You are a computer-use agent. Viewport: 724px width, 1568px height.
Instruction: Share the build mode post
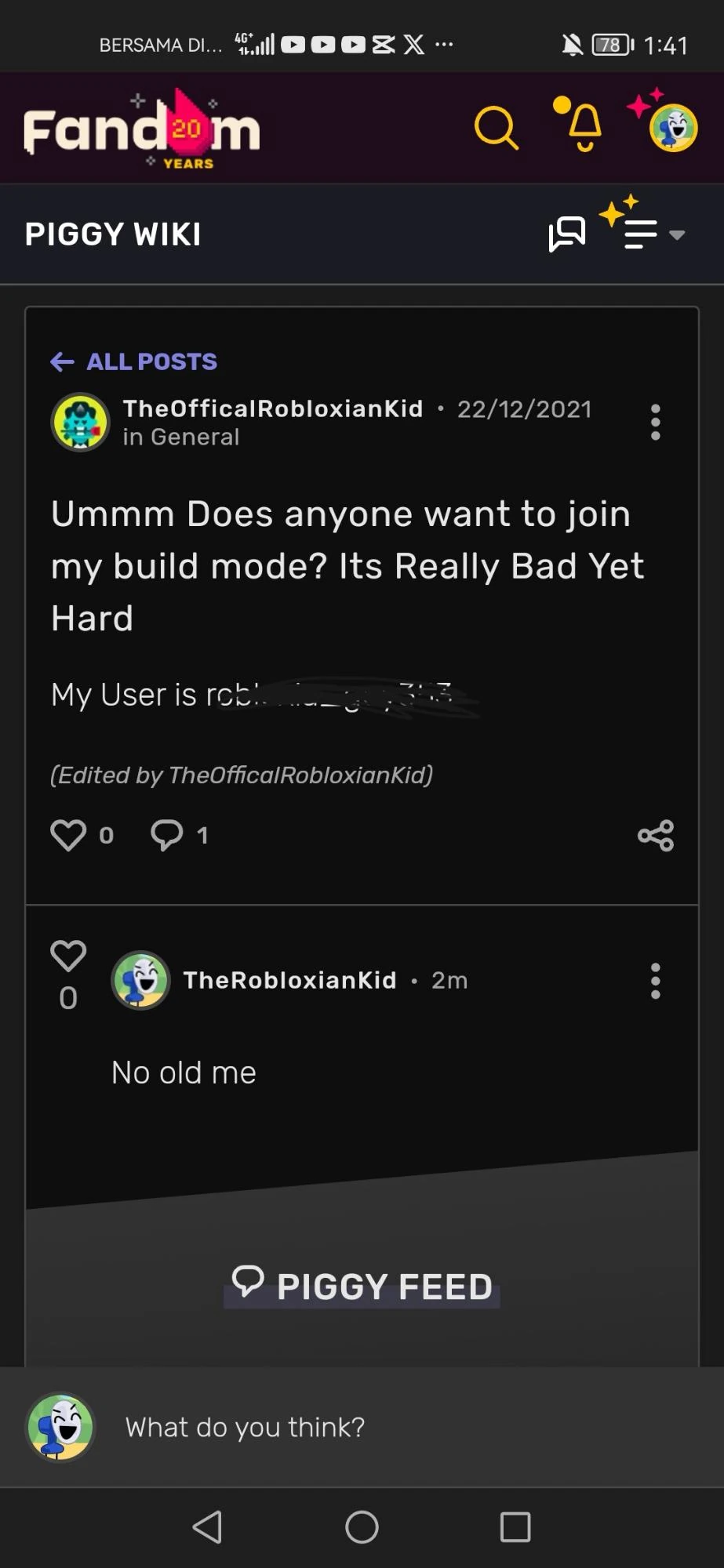click(656, 835)
